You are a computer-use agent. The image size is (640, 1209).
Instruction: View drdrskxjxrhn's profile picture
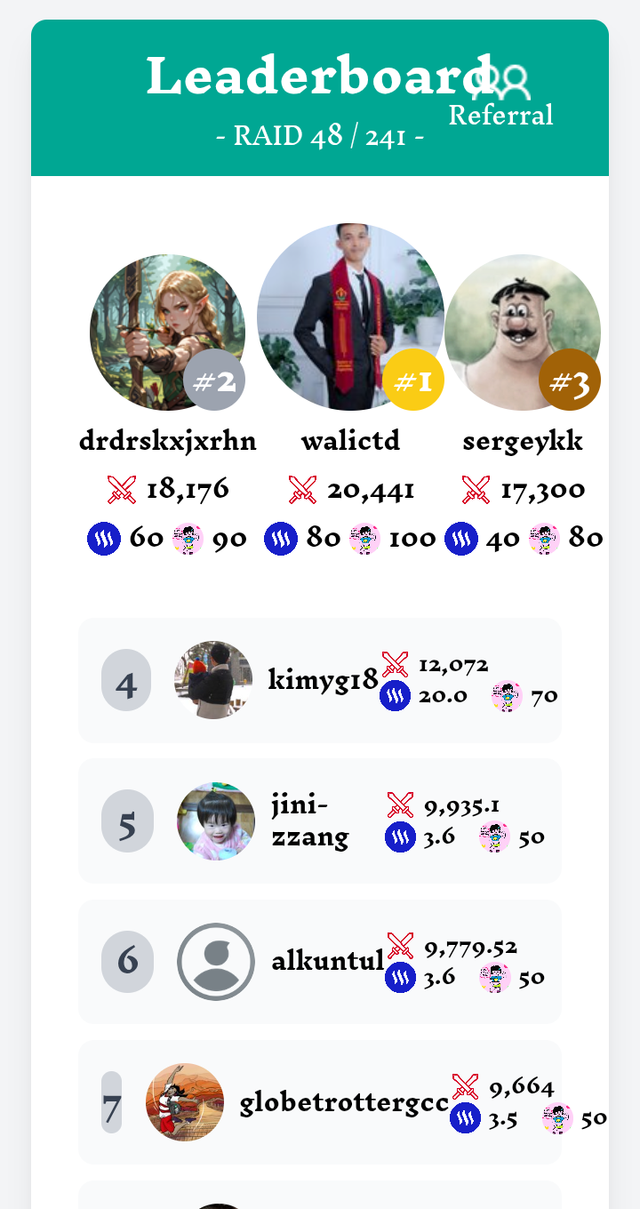click(167, 332)
